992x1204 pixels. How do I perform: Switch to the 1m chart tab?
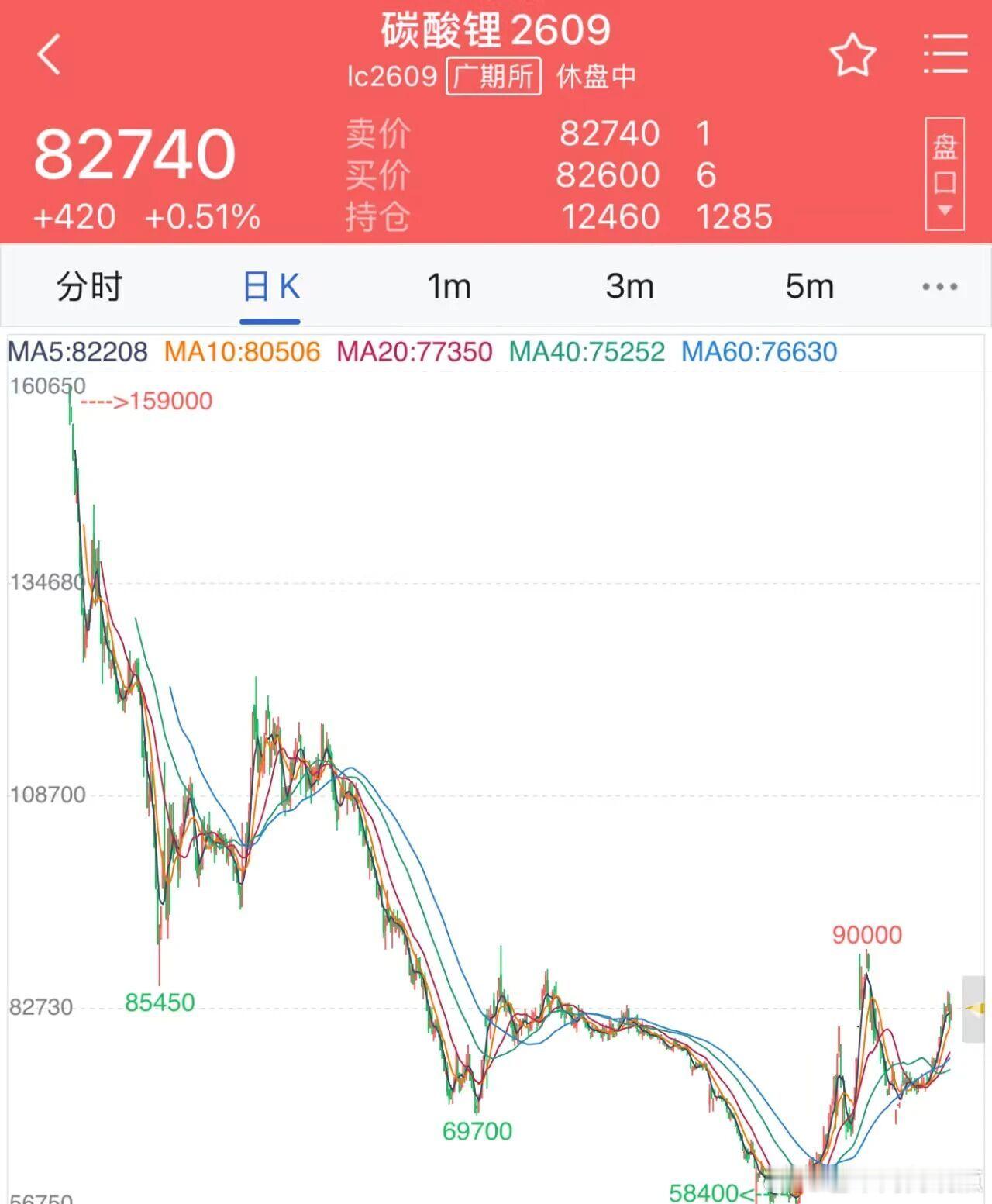click(x=448, y=285)
